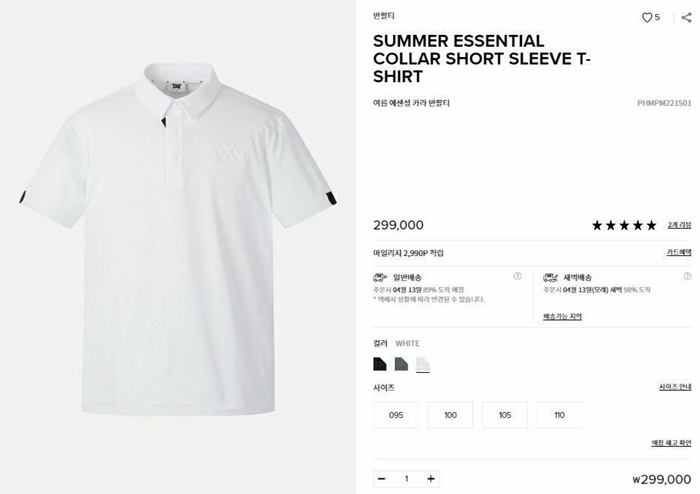This screenshot has height=494, width=700.
Task: Select size 110
Action: (559, 415)
